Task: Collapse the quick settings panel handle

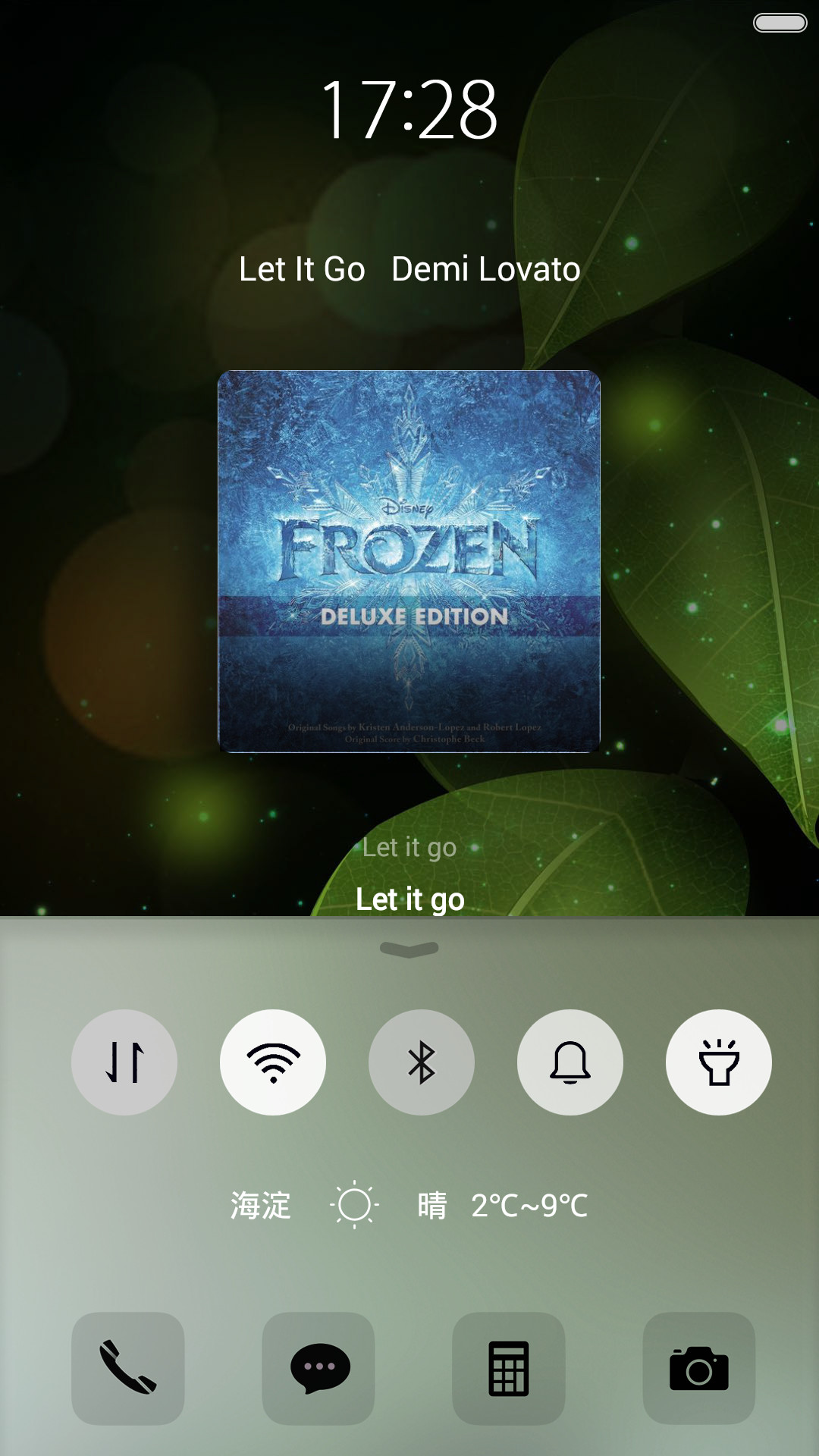Action: [409, 949]
